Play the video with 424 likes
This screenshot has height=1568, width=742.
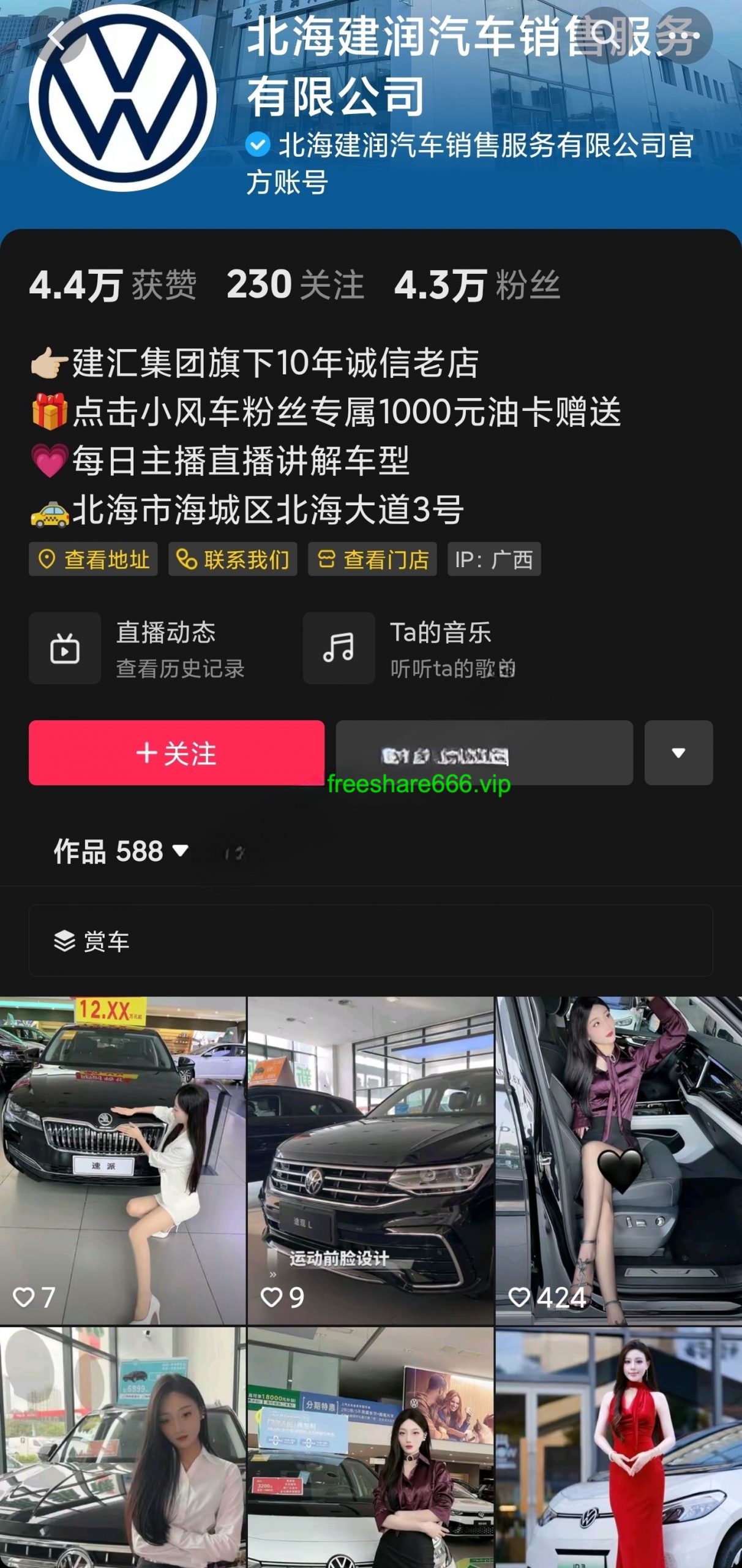tap(618, 1160)
